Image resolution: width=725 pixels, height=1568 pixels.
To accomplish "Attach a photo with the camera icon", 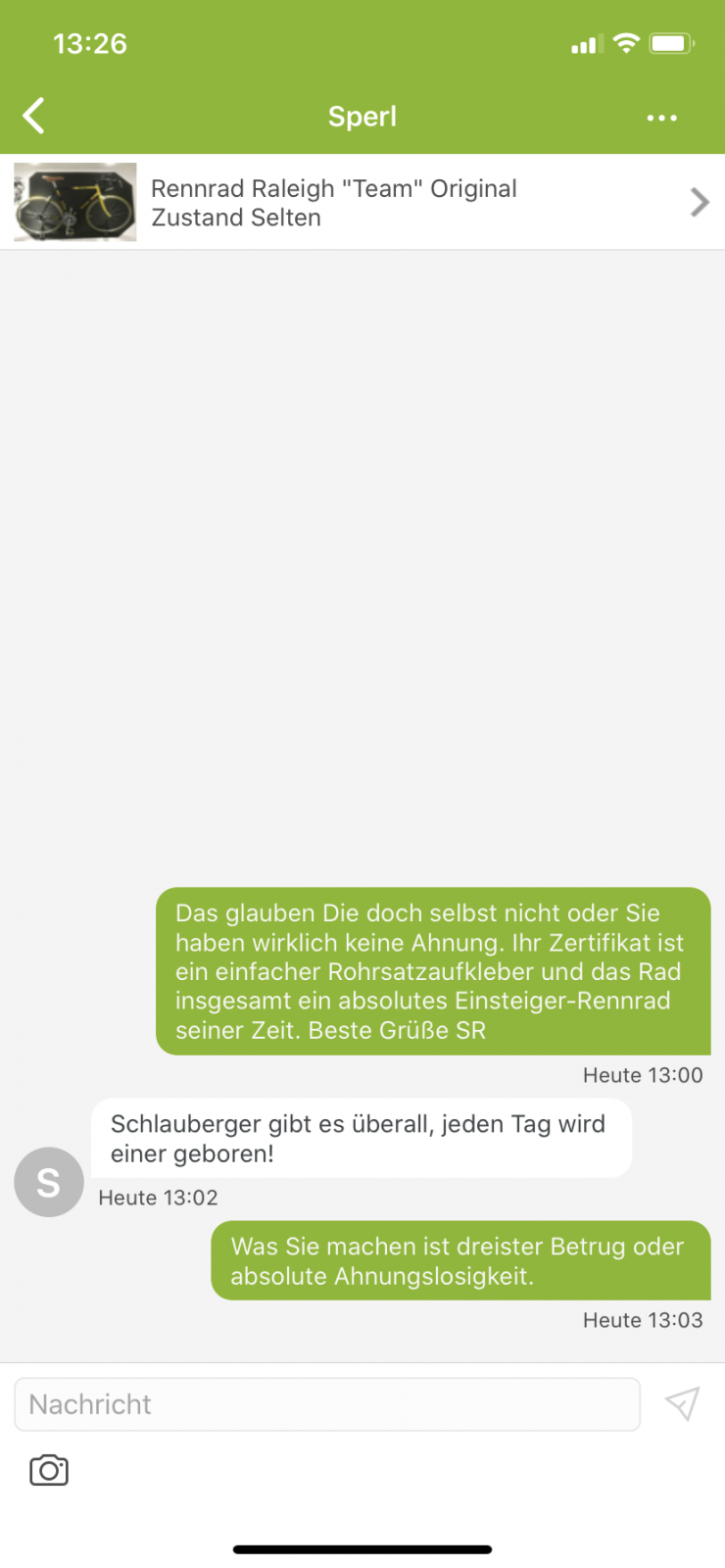I will pyautogui.click(x=49, y=1470).
